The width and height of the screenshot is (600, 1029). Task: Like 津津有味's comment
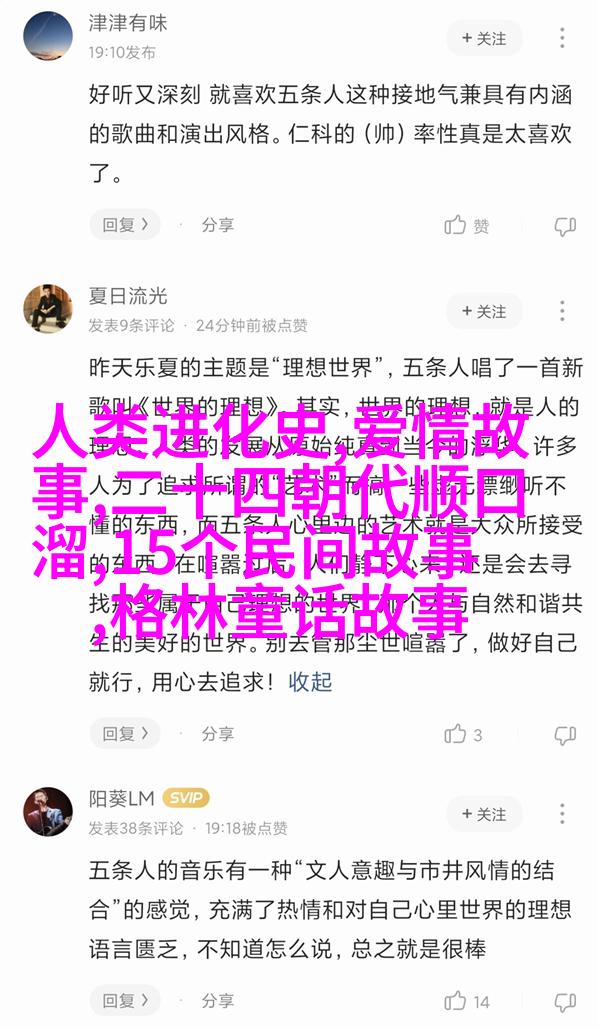point(467,225)
